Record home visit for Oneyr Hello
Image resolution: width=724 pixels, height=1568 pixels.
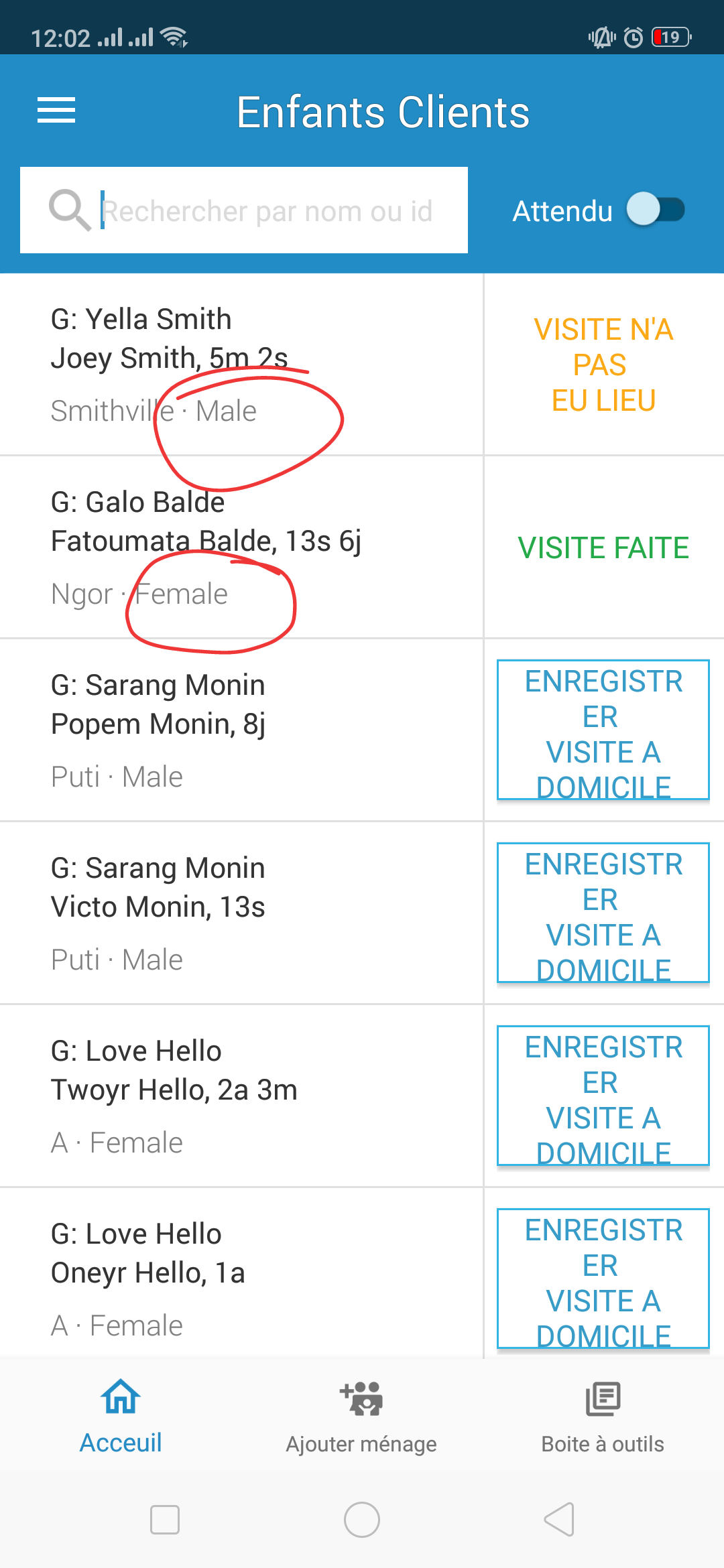603,1279
